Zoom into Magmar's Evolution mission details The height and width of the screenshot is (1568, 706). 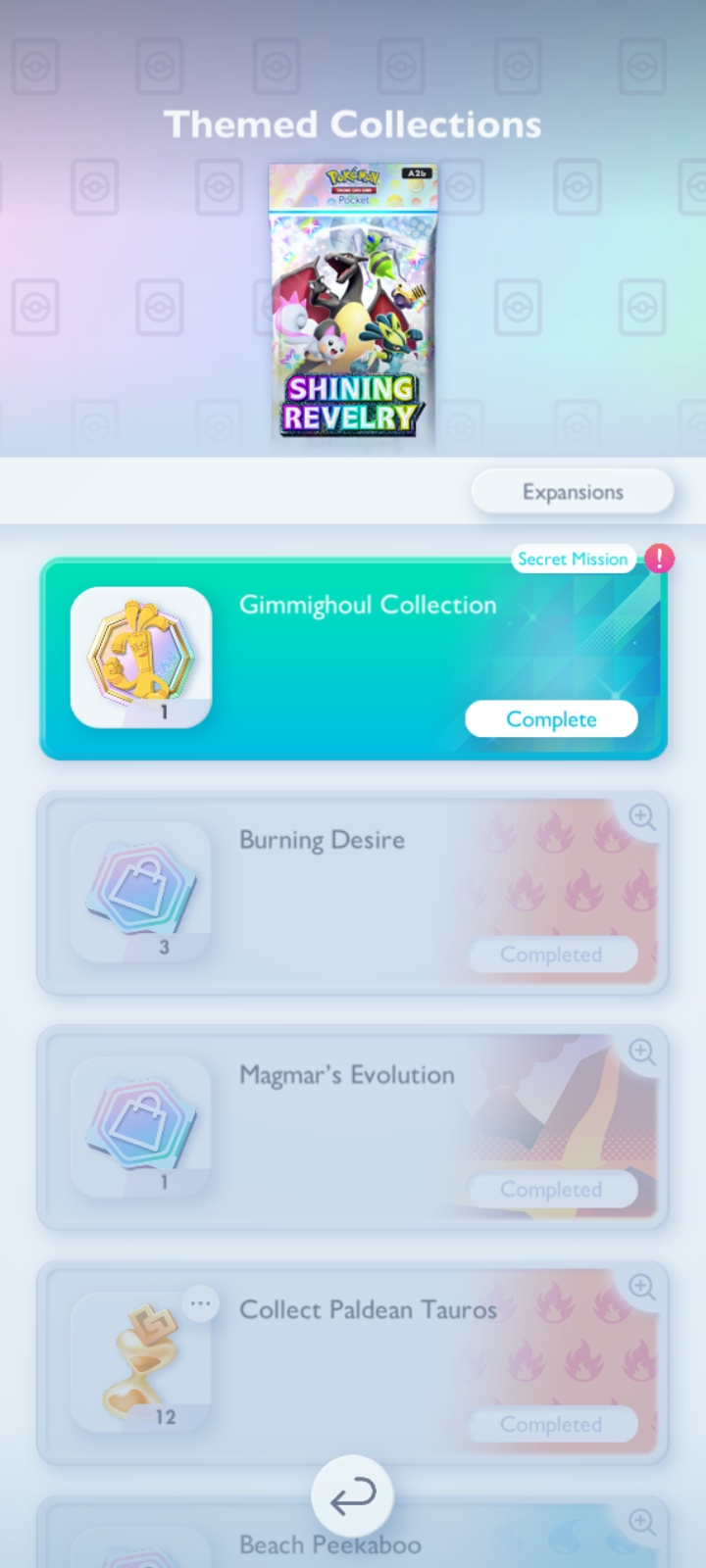pyautogui.click(x=642, y=1052)
